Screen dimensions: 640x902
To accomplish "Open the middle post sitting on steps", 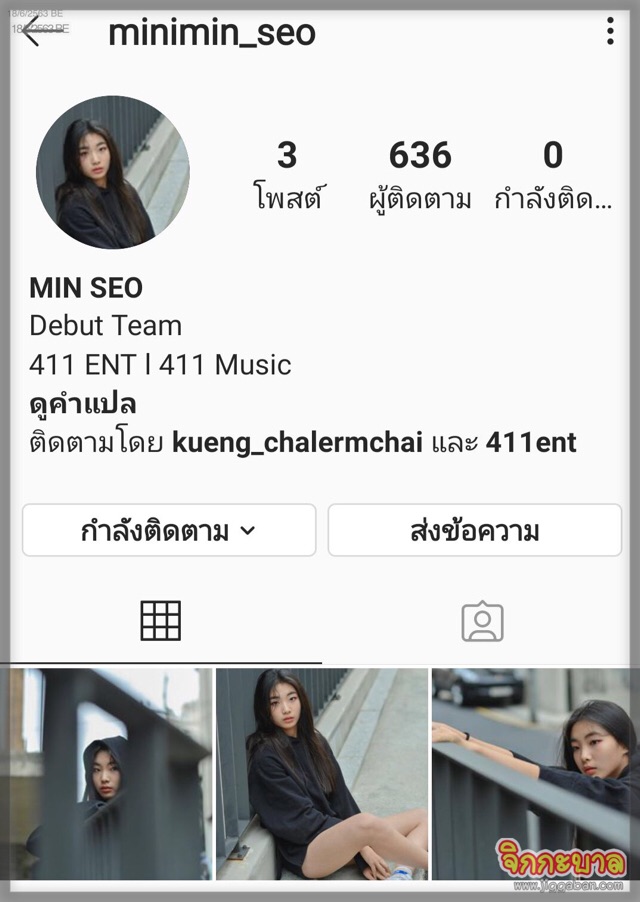I will tap(322, 774).
